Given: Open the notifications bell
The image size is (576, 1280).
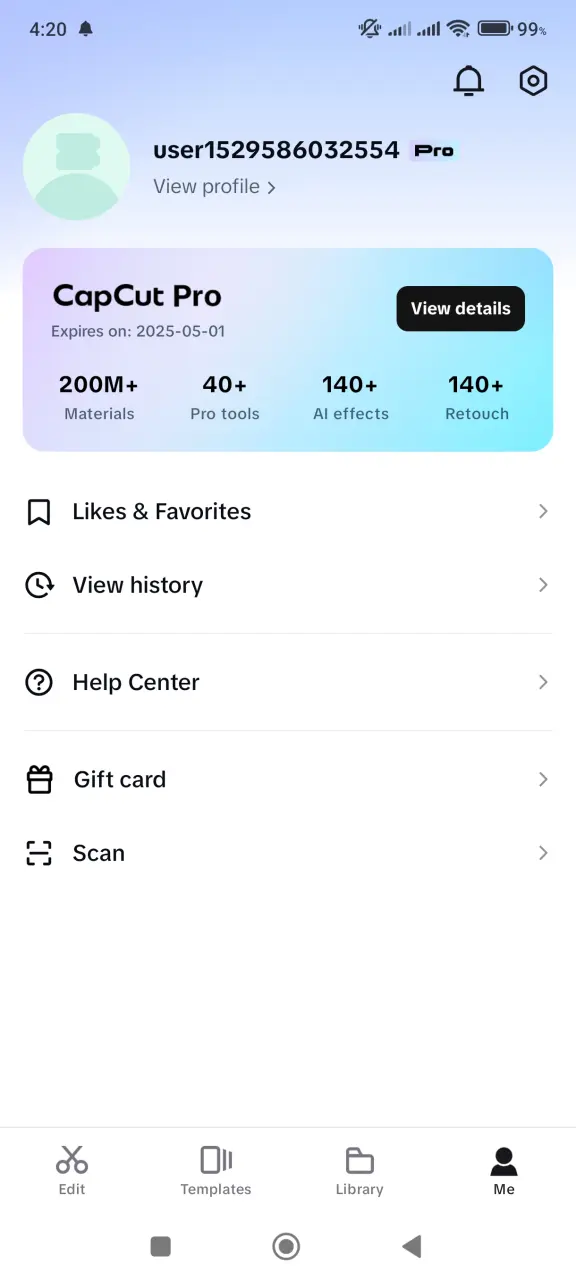Looking at the screenshot, I should (468, 81).
